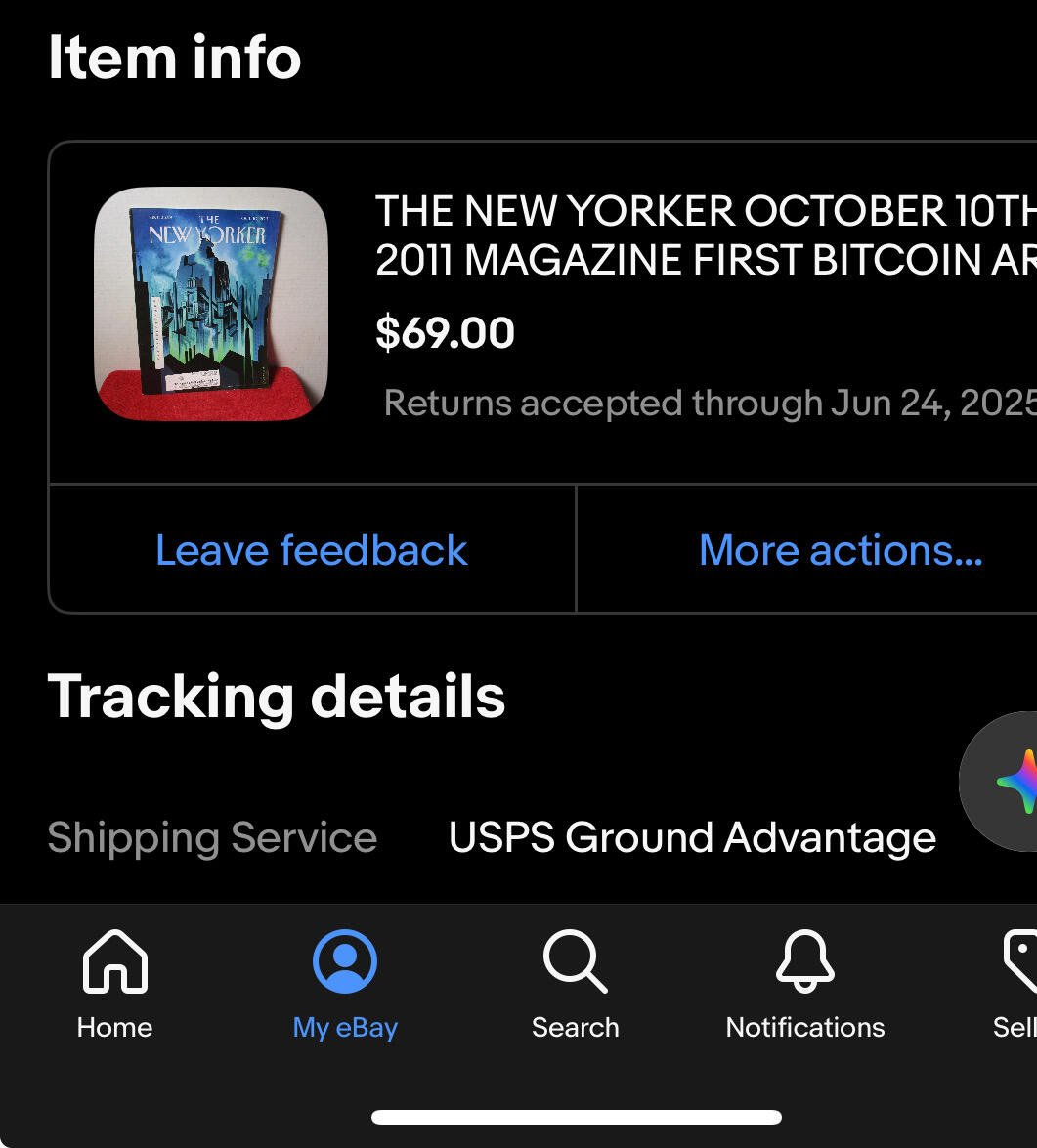Open the Search tab
Image resolution: width=1037 pixels, height=1148 pixels.
coord(575,985)
